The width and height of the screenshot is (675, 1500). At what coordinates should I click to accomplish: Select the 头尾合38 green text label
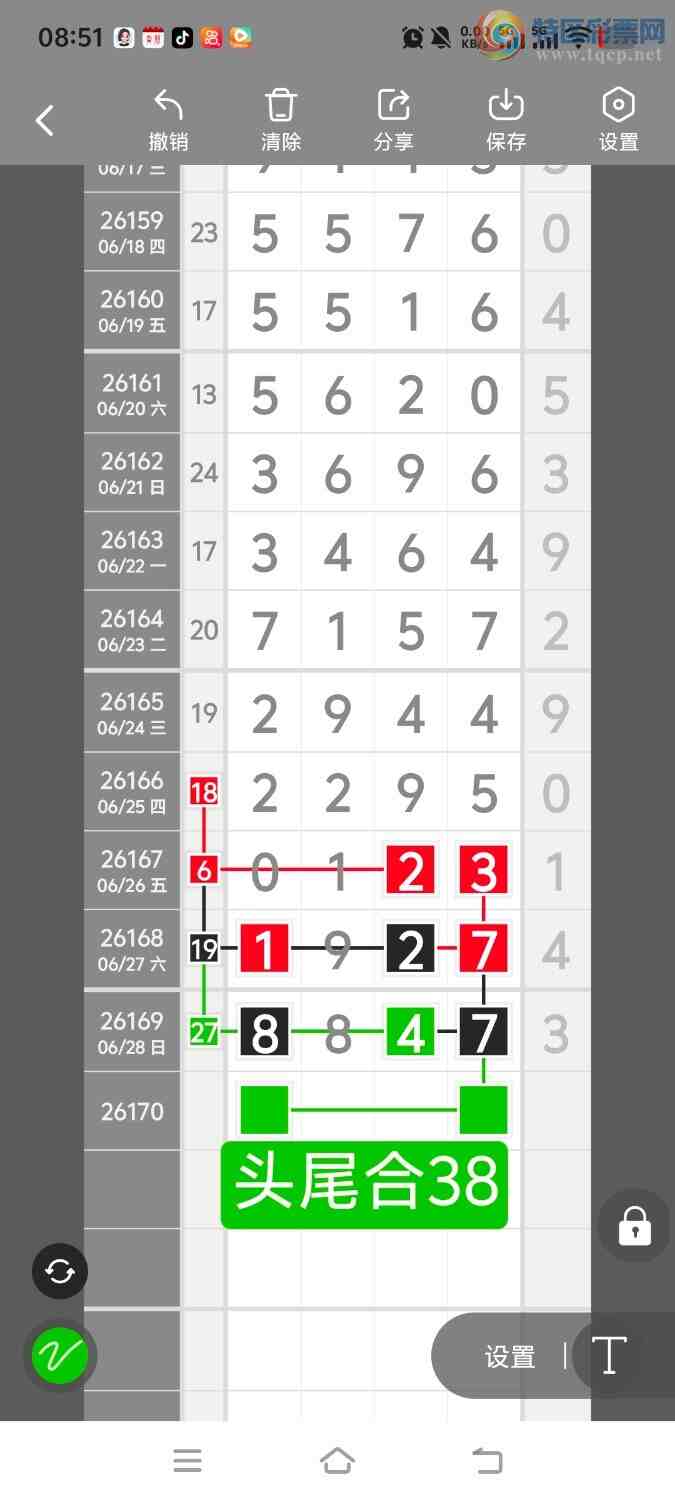365,1185
